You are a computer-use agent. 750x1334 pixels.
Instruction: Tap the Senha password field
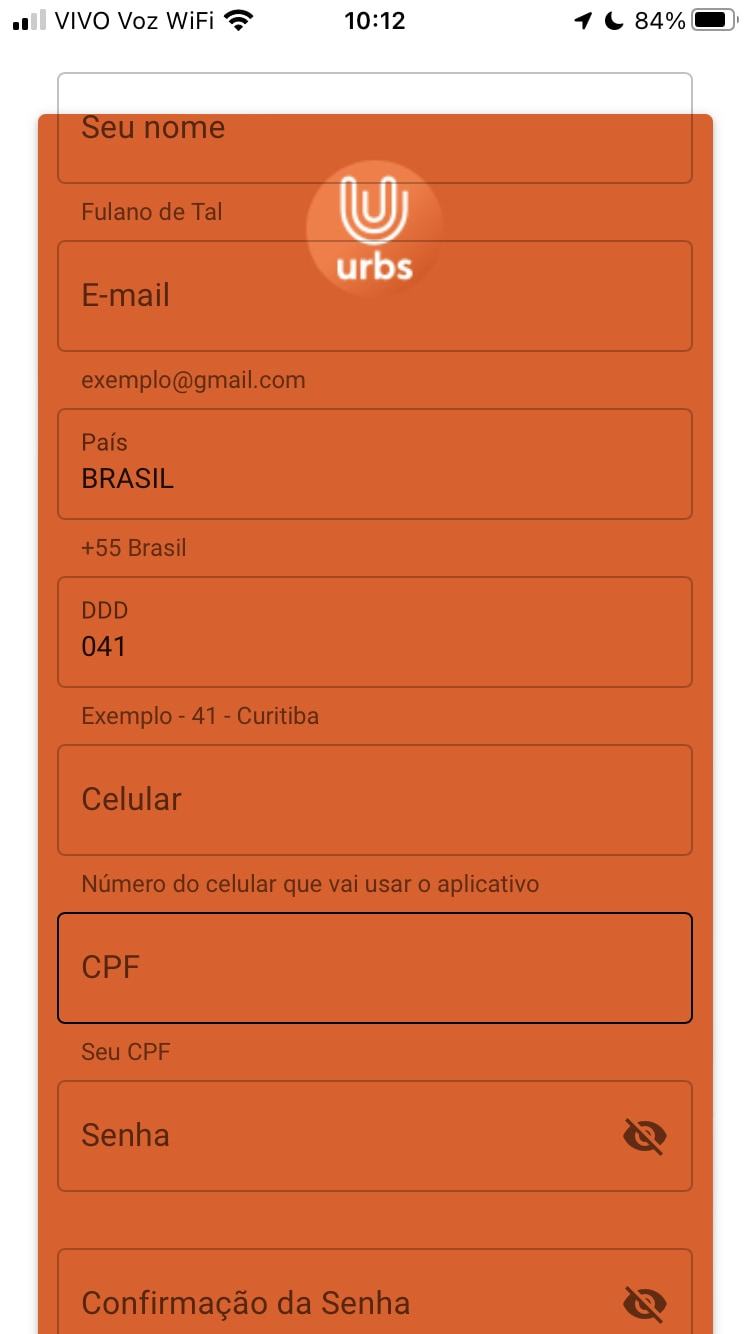330,1136
